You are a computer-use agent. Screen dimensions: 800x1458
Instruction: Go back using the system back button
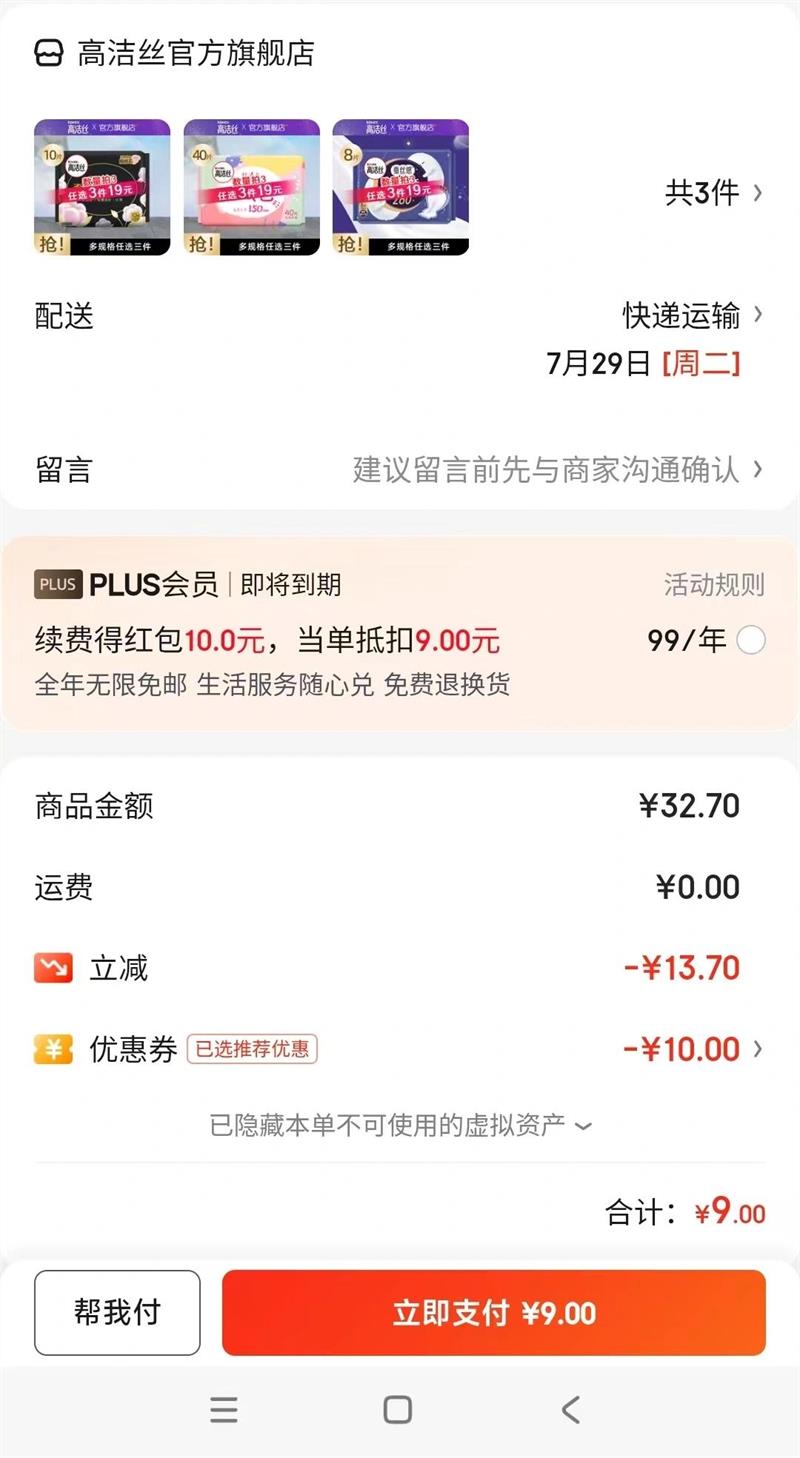tap(570, 1410)
